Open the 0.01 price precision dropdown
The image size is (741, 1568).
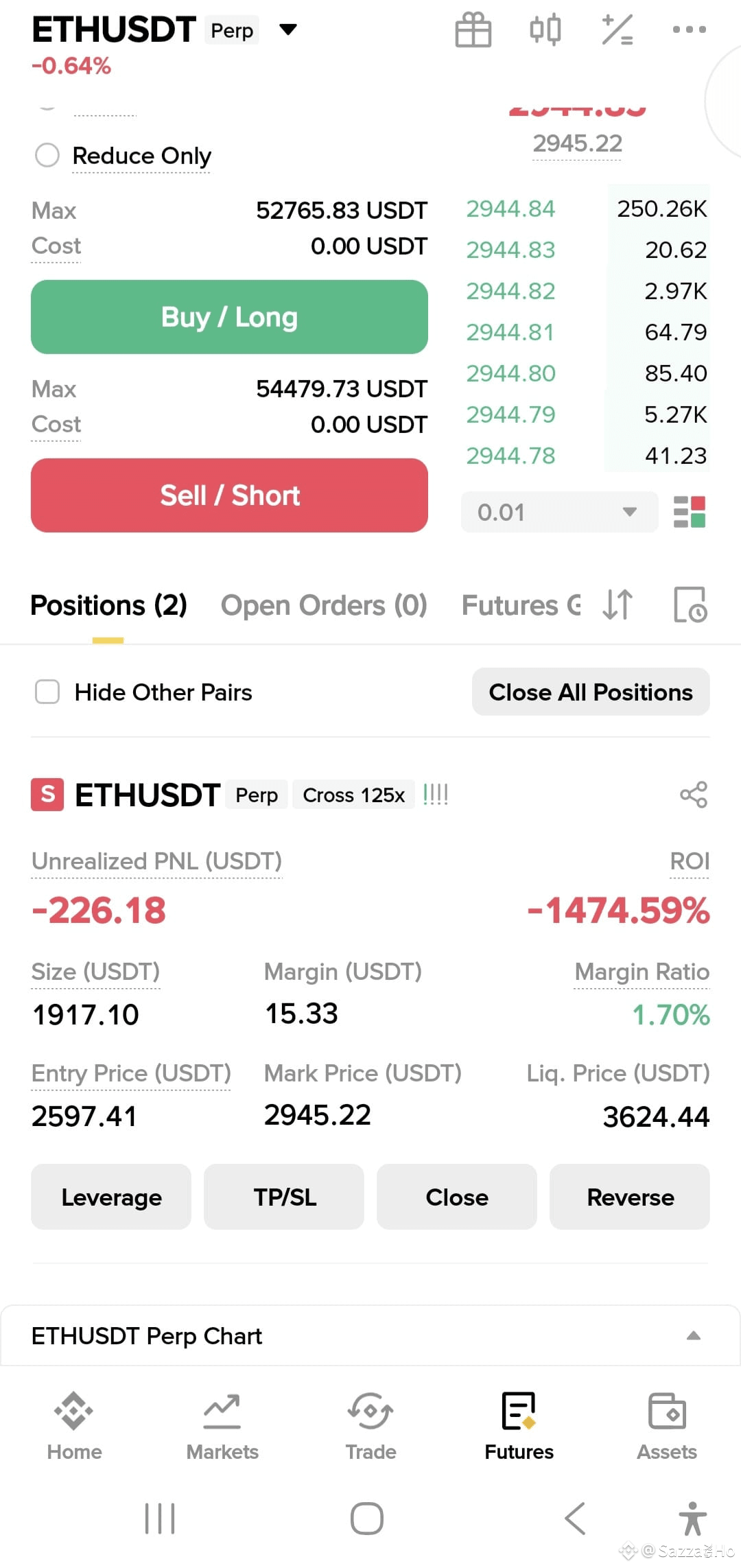pyautogui.click(x=559, y=512)
